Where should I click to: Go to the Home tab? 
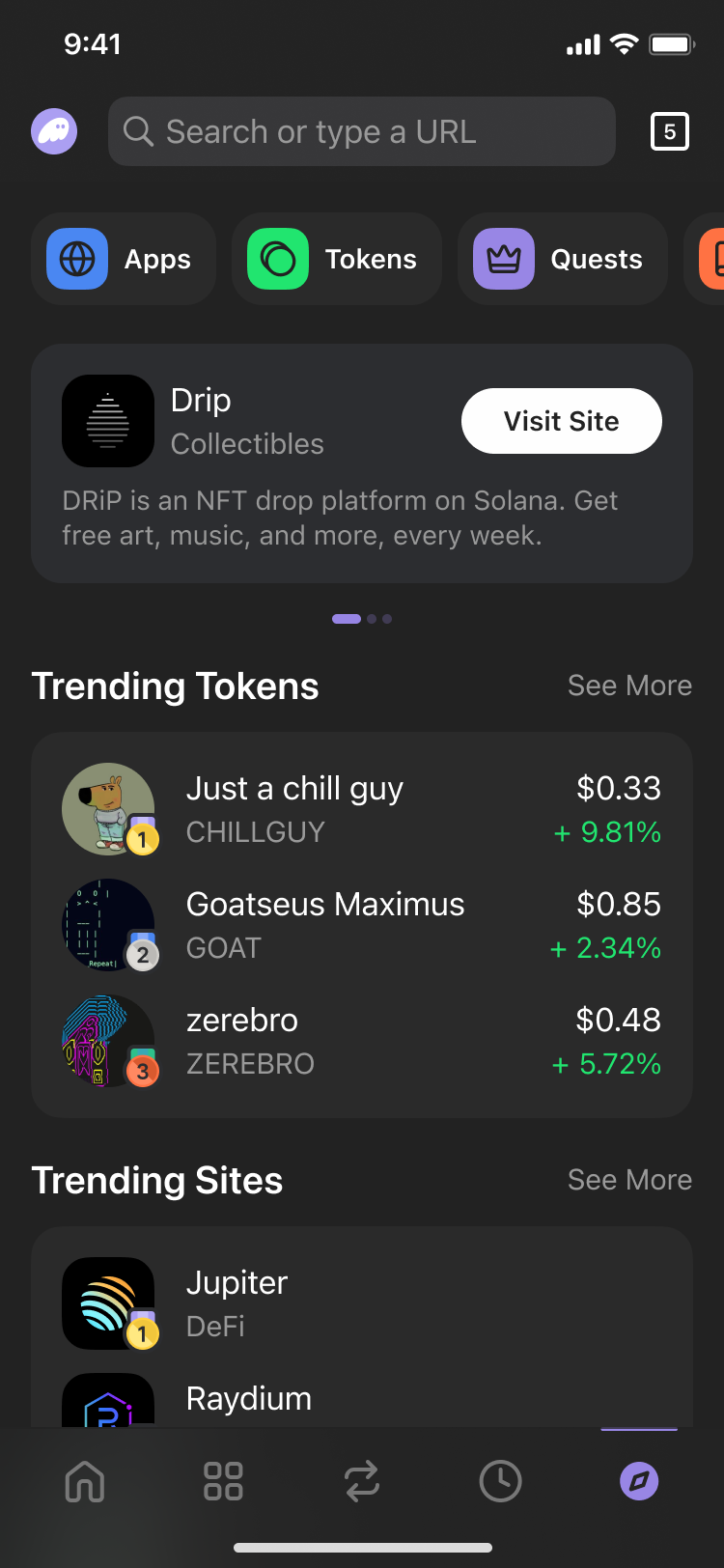pyautogui.click(x=85, y=1481)
